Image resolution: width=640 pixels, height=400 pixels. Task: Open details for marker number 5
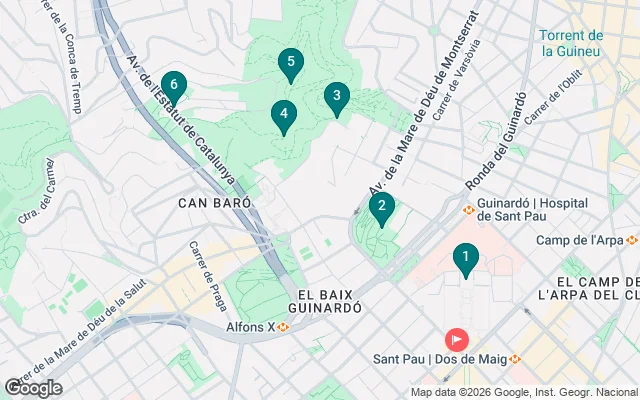[290, 65]
